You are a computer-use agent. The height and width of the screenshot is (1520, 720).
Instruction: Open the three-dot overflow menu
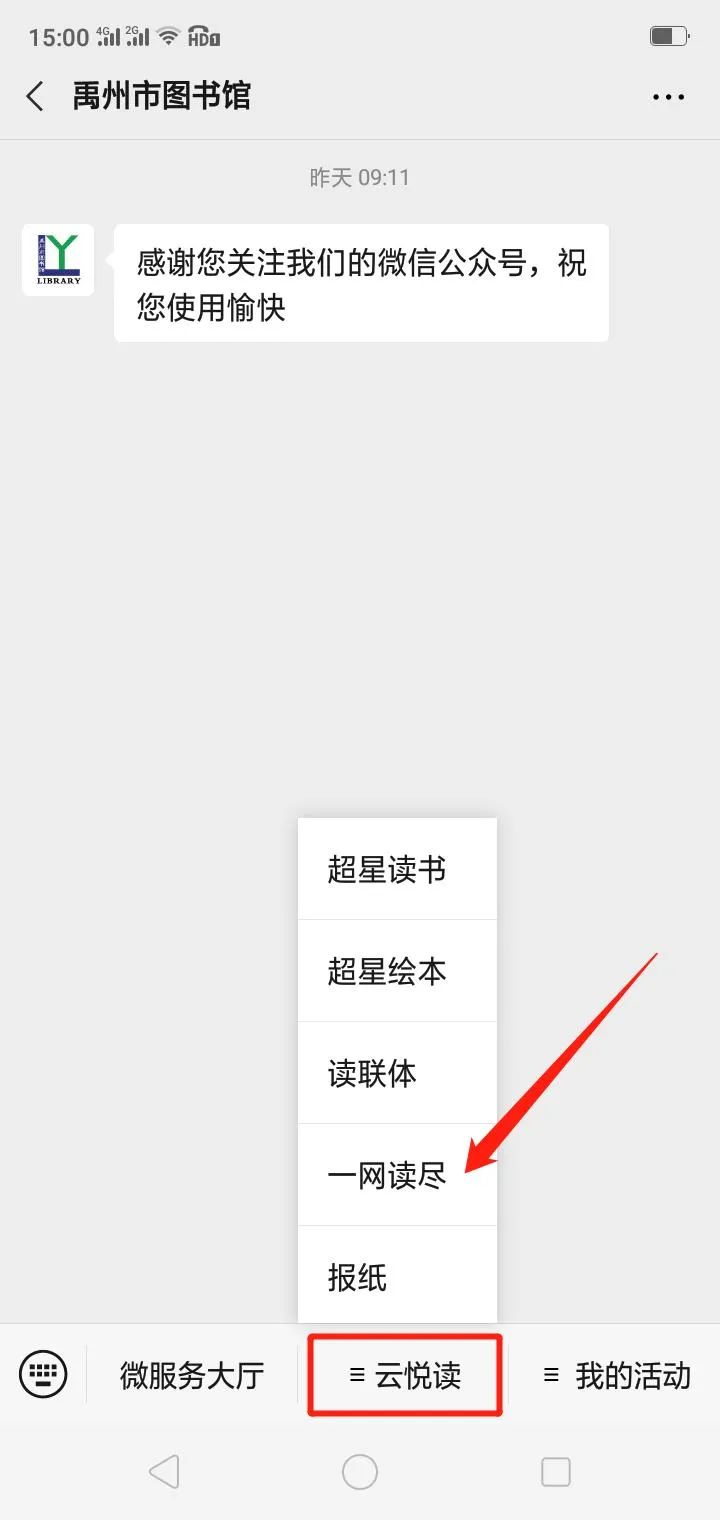point(668,97)
